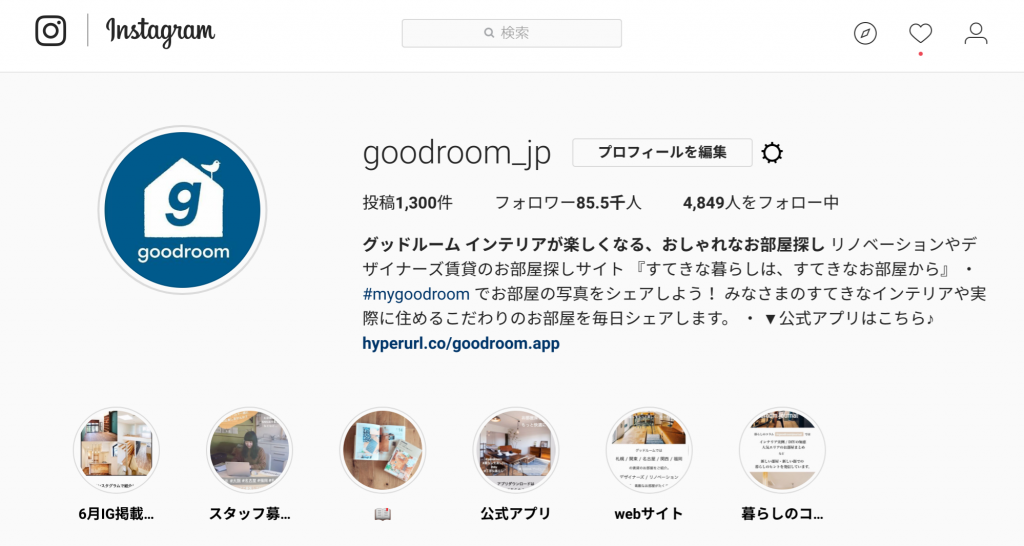This screenshot has width=1024, height=546.
Task: Tap プロフィールを編集 button
Action: click(x=662, y=153)
